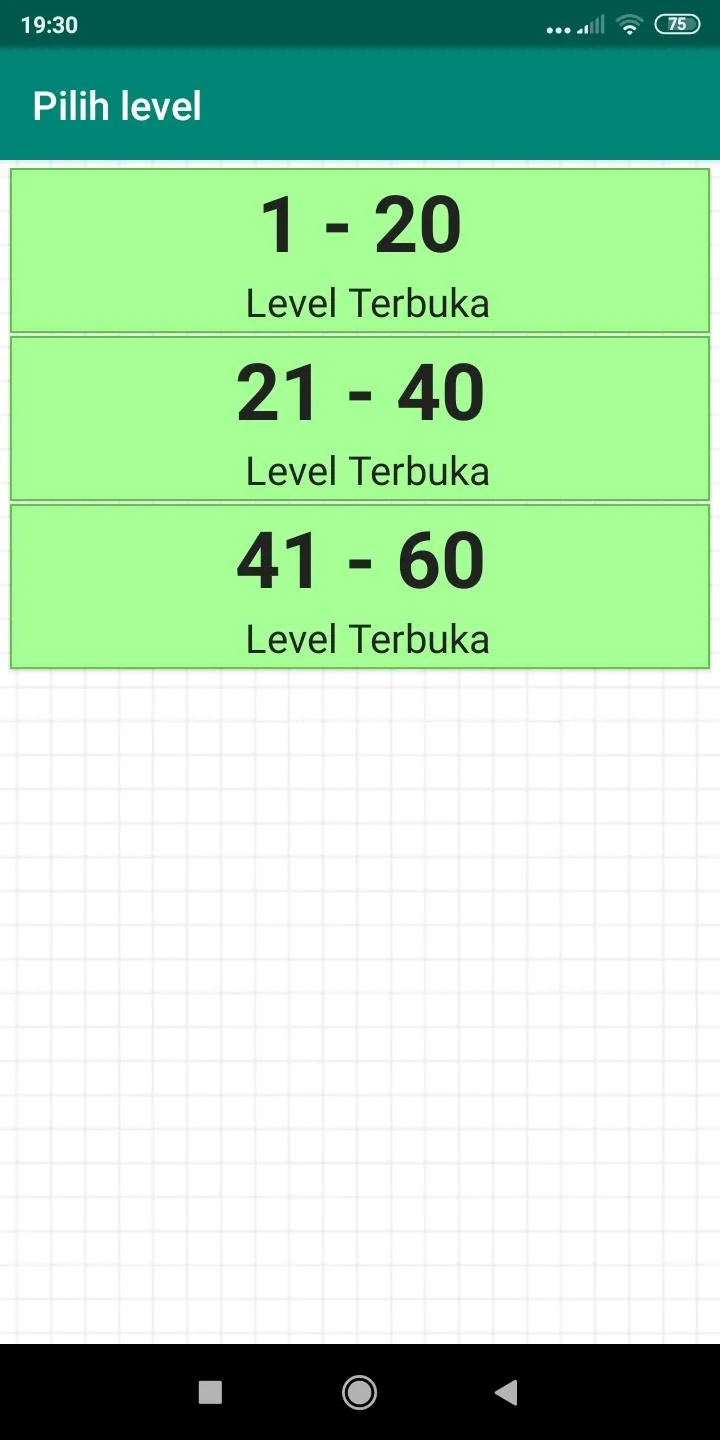Open the 1 - 20 level group
The width and height of the screenshot is (720, 1440).
coord(360,250)
